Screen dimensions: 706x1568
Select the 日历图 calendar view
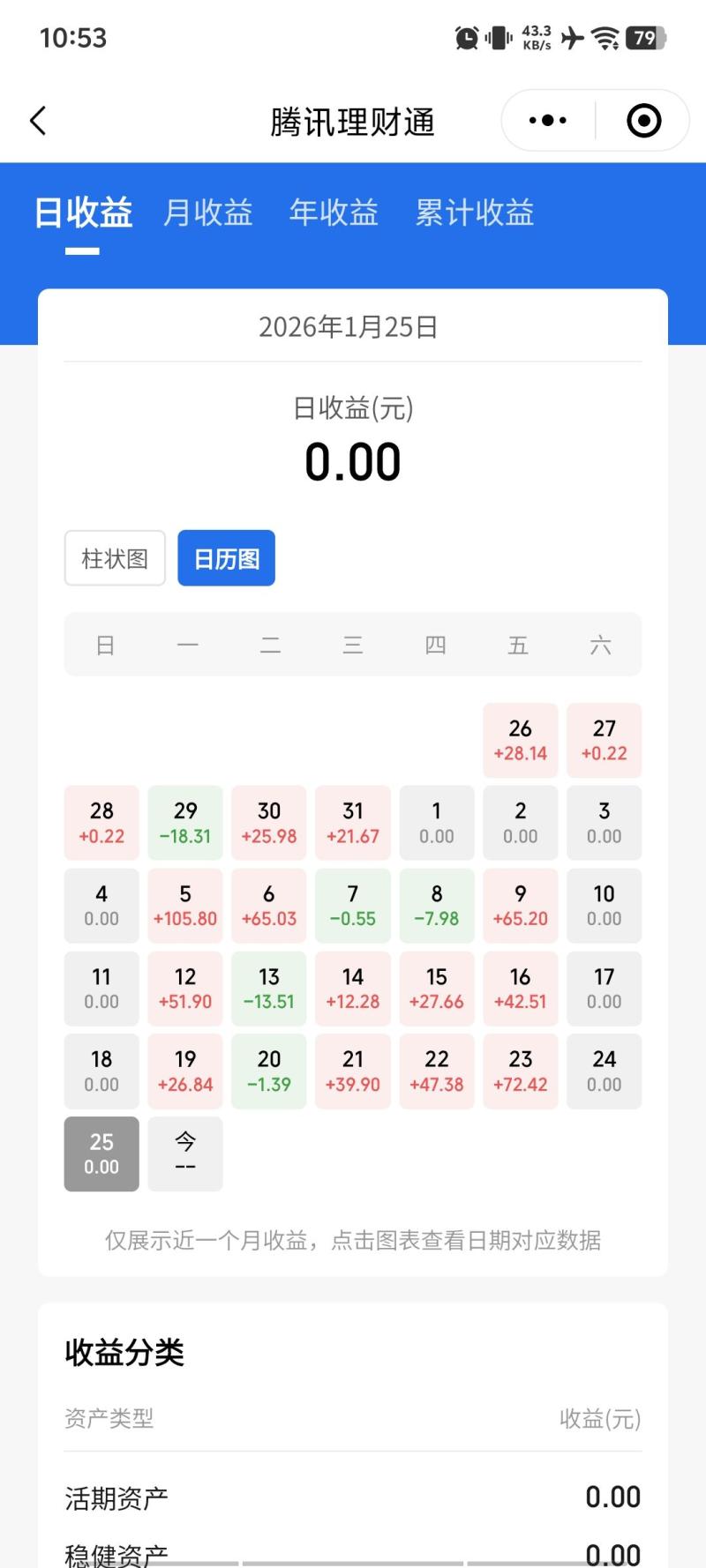pyautogui.click(x=227, y=558)
